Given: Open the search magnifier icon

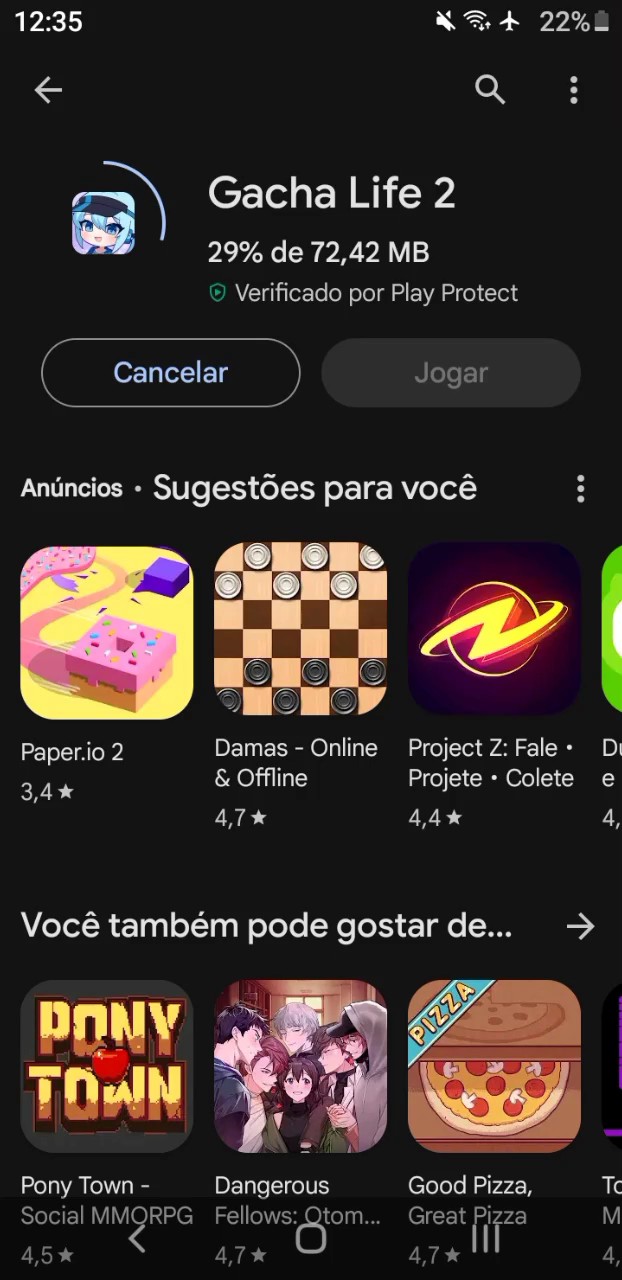Looking at the screenshot, I should (x=489, y=90).
